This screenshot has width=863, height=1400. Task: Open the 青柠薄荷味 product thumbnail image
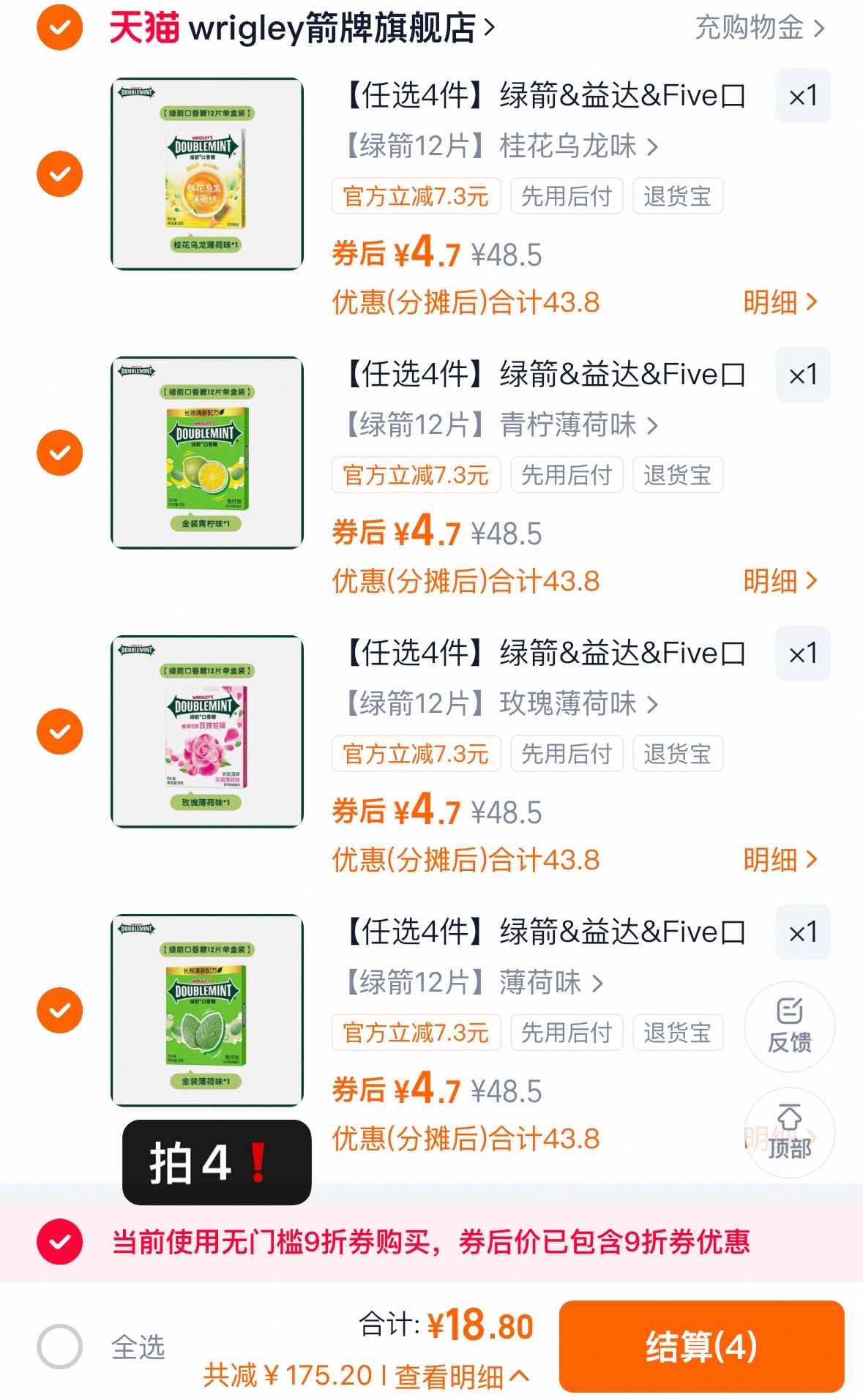point(207,452)
